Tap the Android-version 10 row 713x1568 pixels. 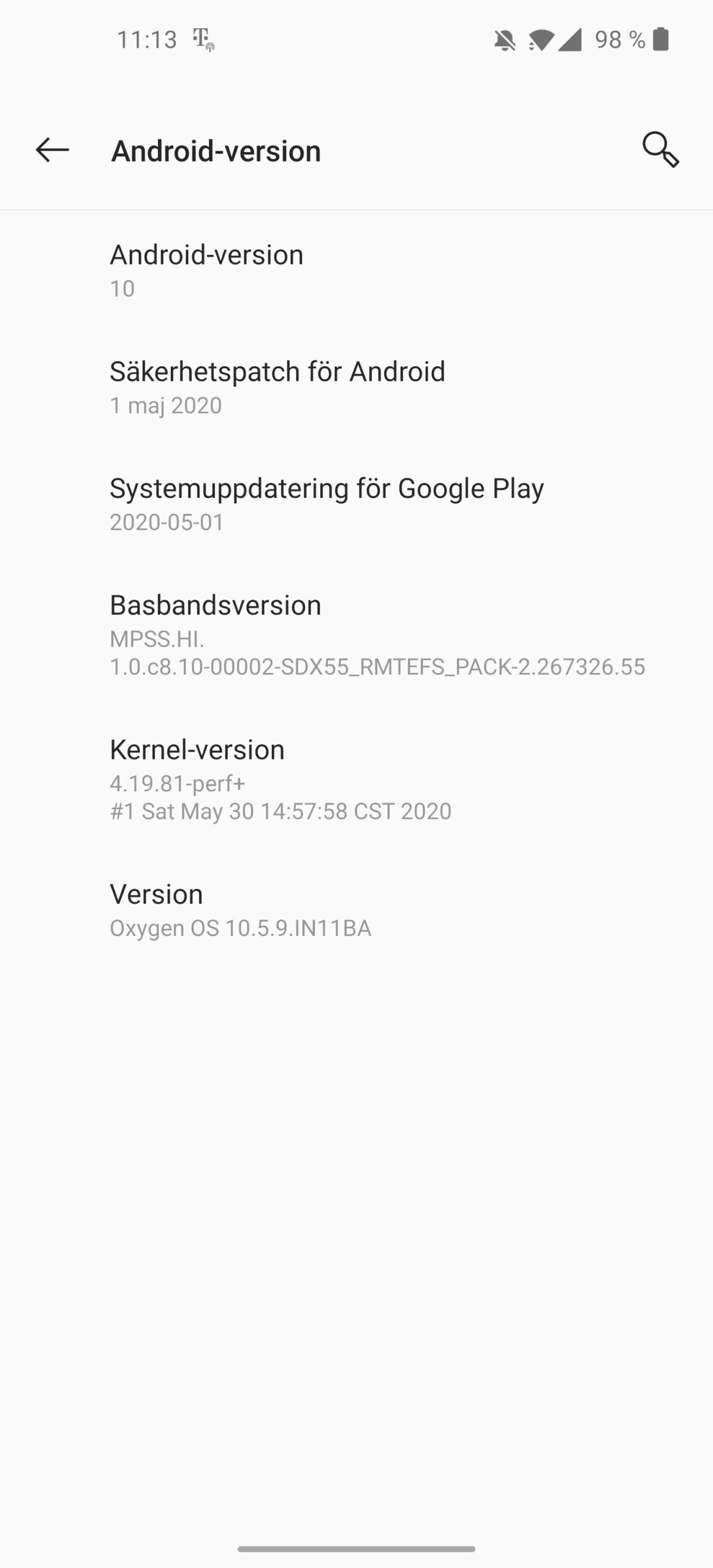click(356, 270)
